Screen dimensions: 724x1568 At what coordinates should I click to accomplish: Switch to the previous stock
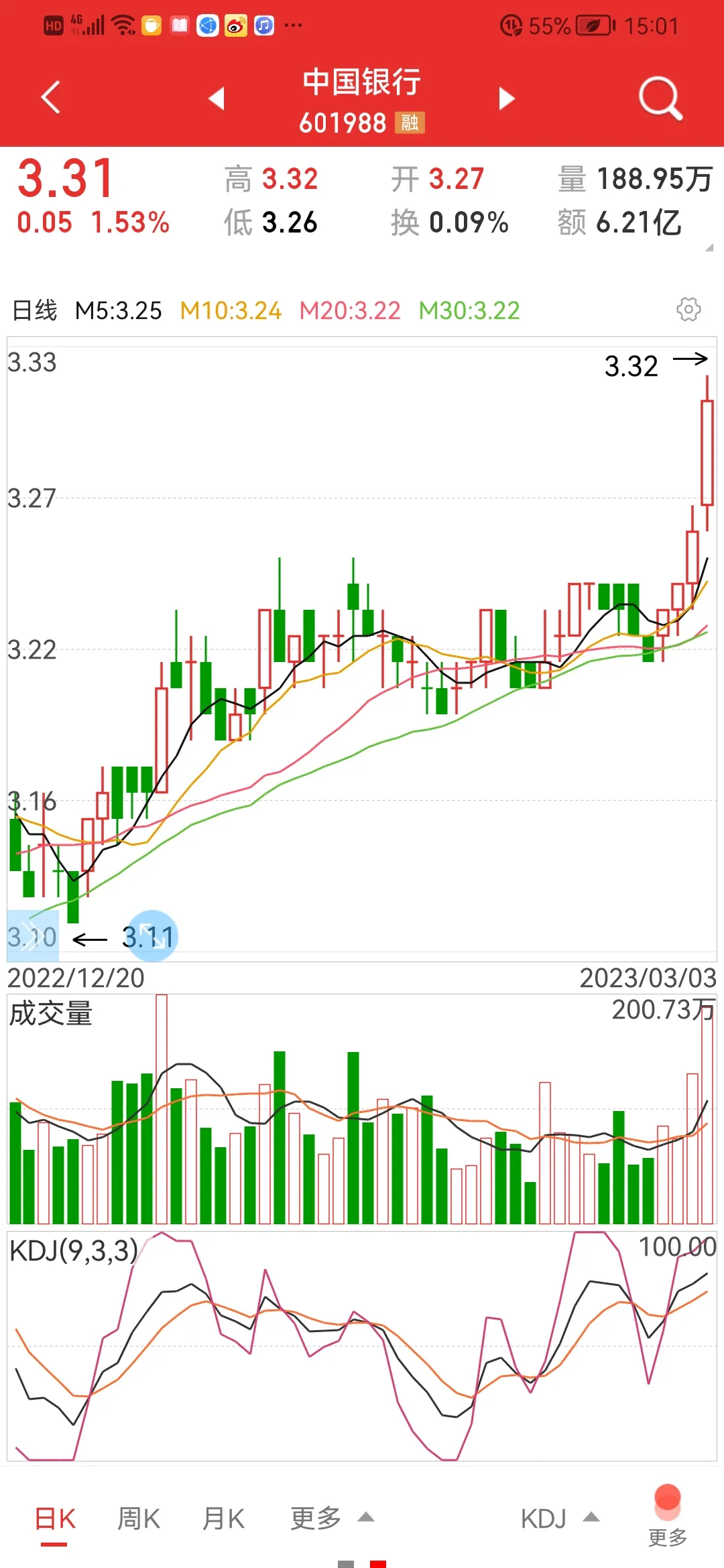[x=216, y=99]
